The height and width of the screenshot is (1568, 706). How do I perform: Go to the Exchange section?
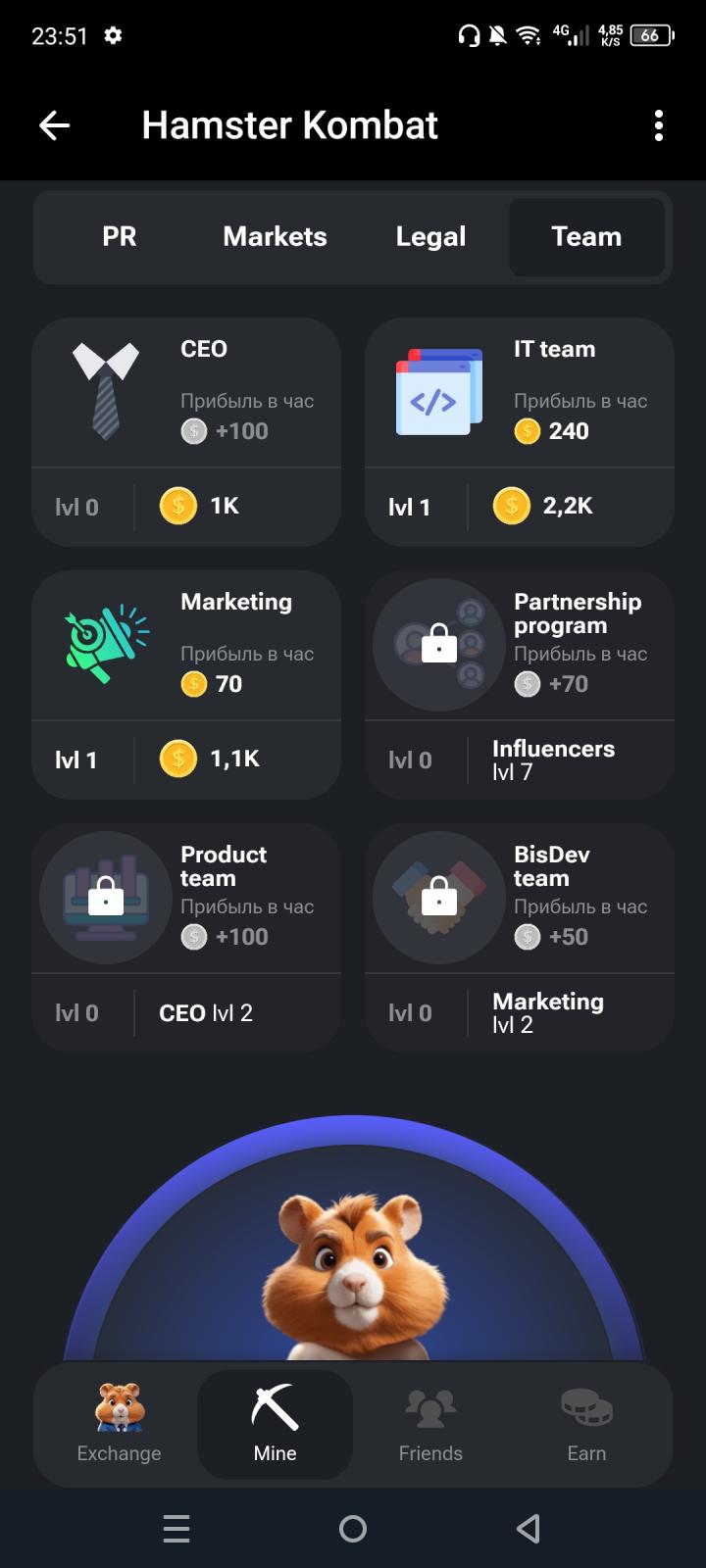tap(120, 1424)
